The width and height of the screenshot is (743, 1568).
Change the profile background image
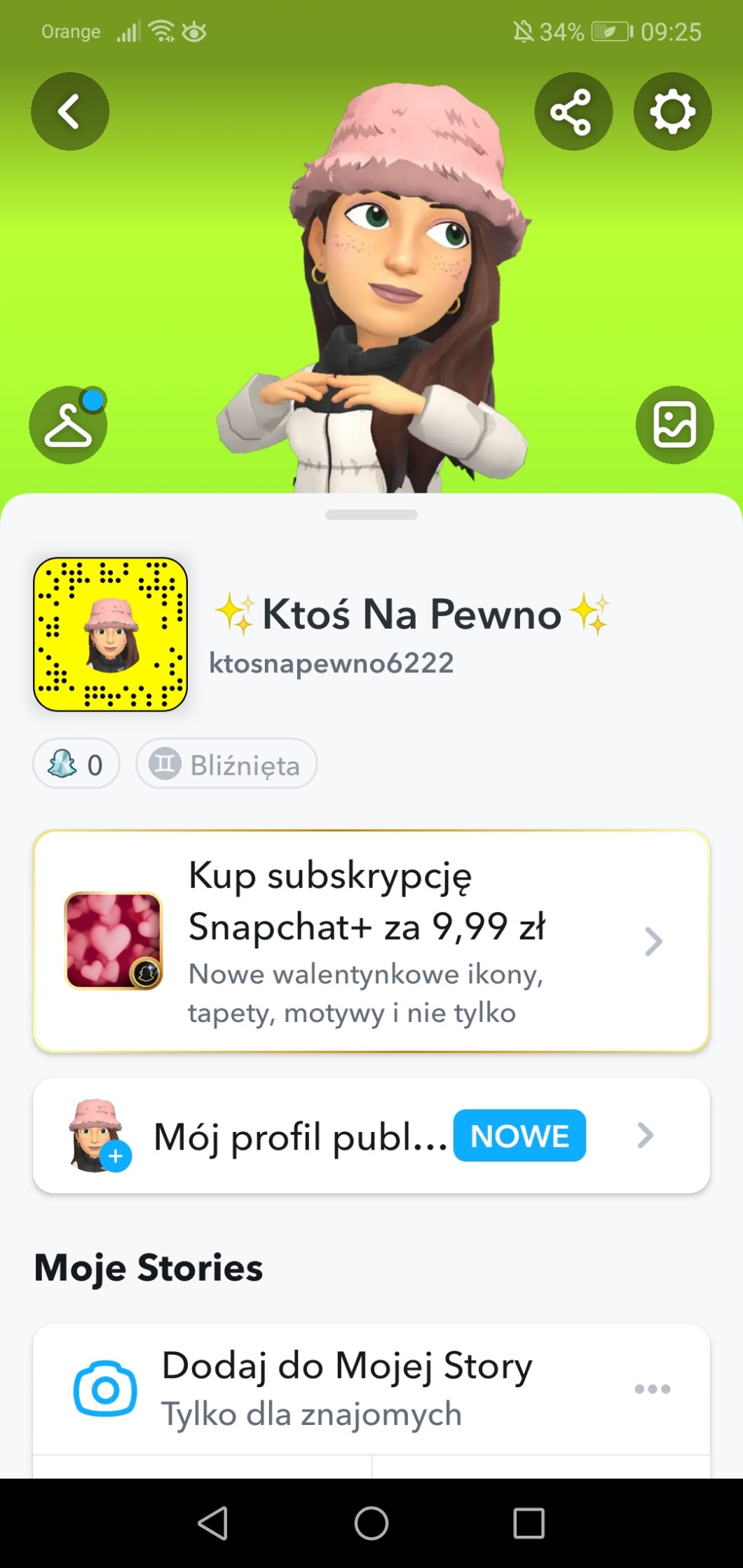click(x=674, y=425)
